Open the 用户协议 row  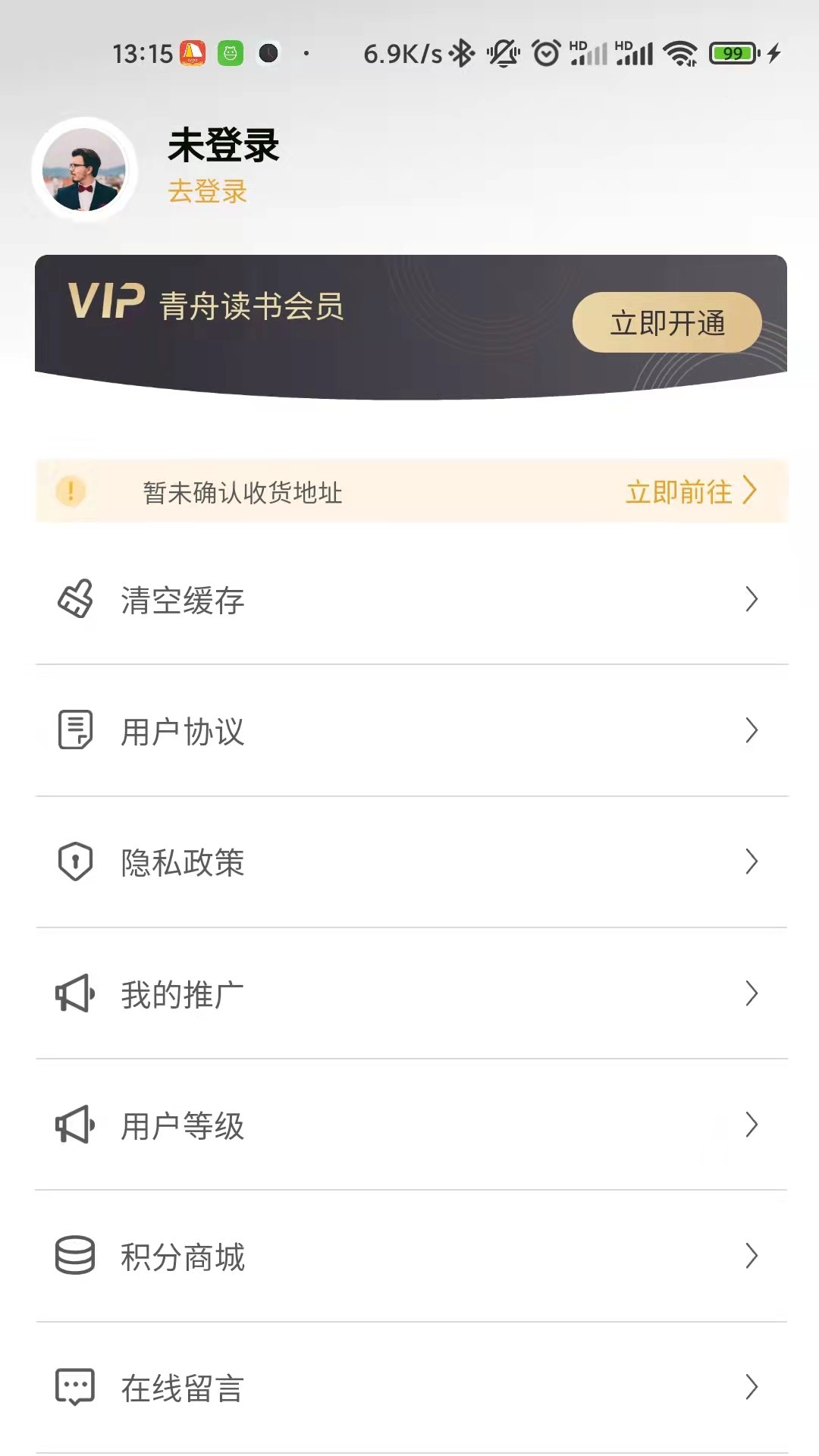[x=411, y=731]
